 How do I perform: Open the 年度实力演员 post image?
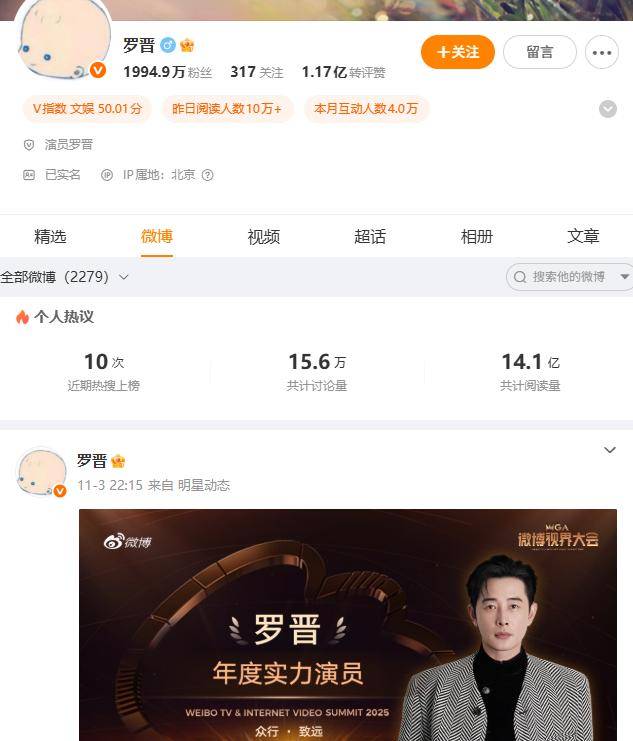[348, 625]
